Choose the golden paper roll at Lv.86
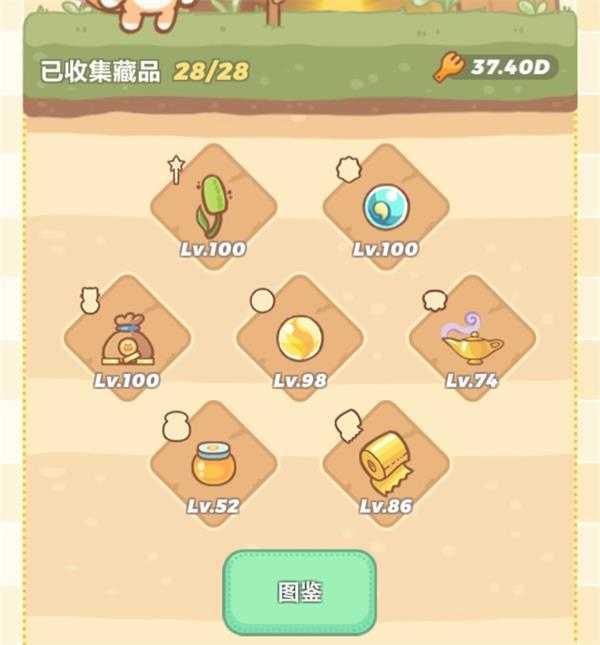 point(385,465)
